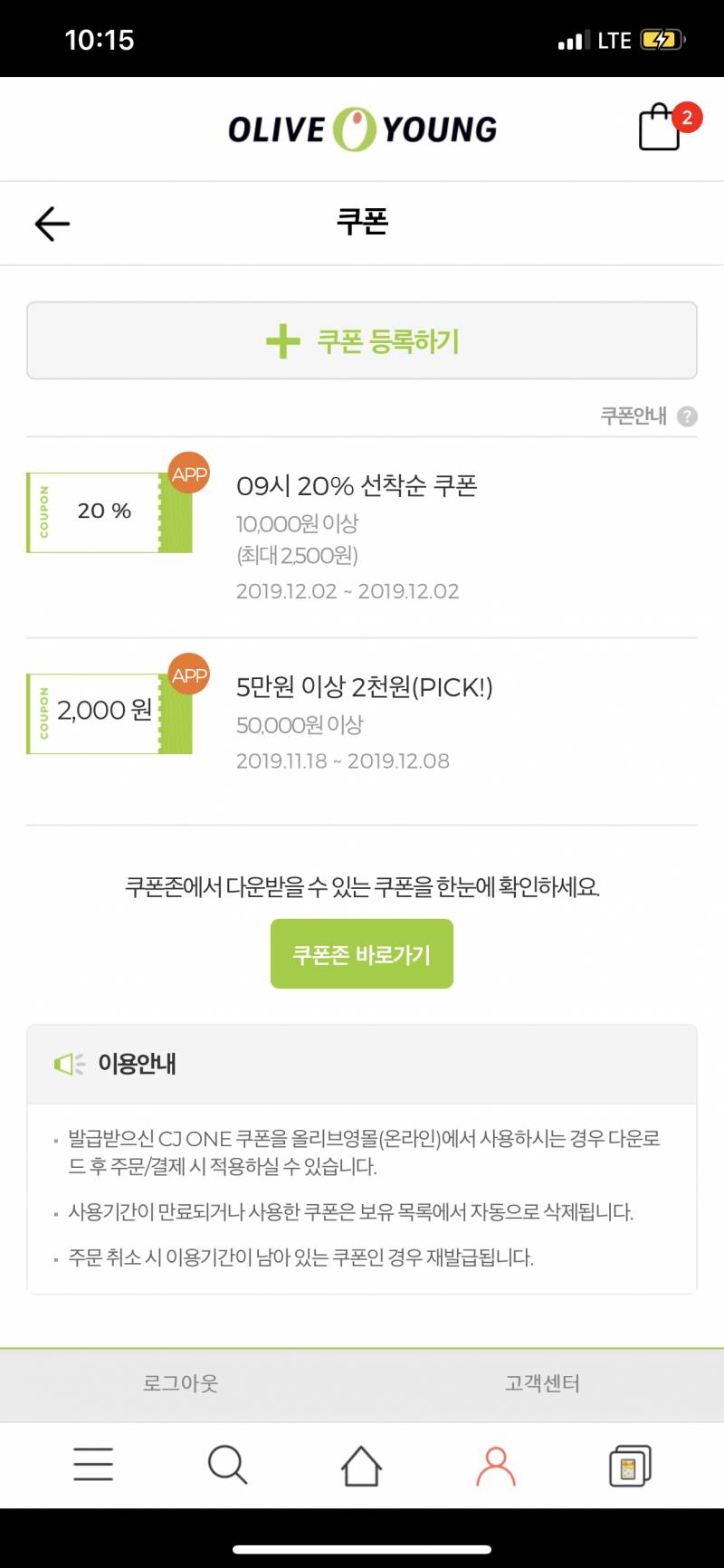Open the 고객센터 customer center option
The height and width of the screenshot is (1568, 724).
542,1383
